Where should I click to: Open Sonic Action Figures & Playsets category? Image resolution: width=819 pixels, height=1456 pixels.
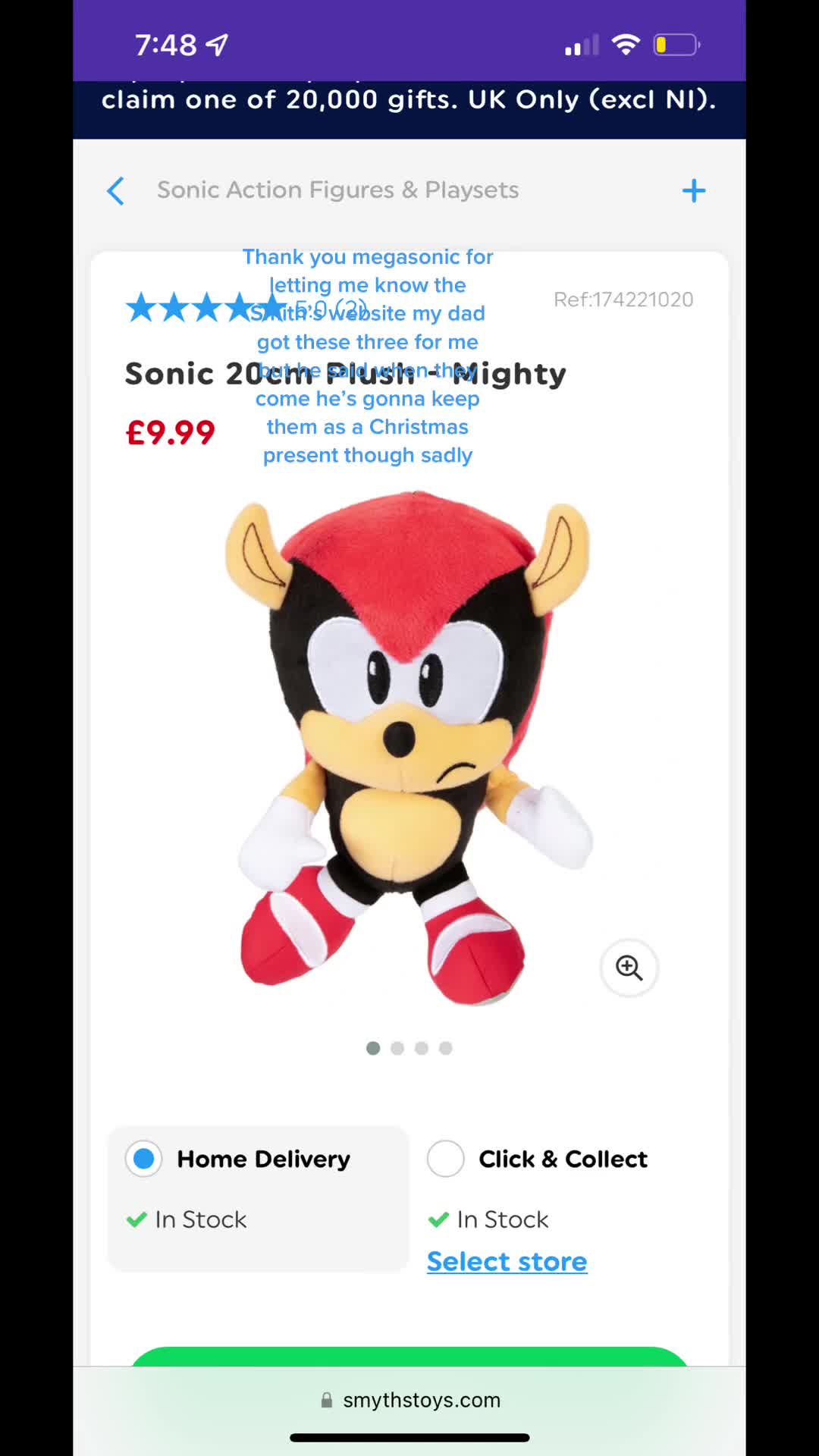[337, 190]
